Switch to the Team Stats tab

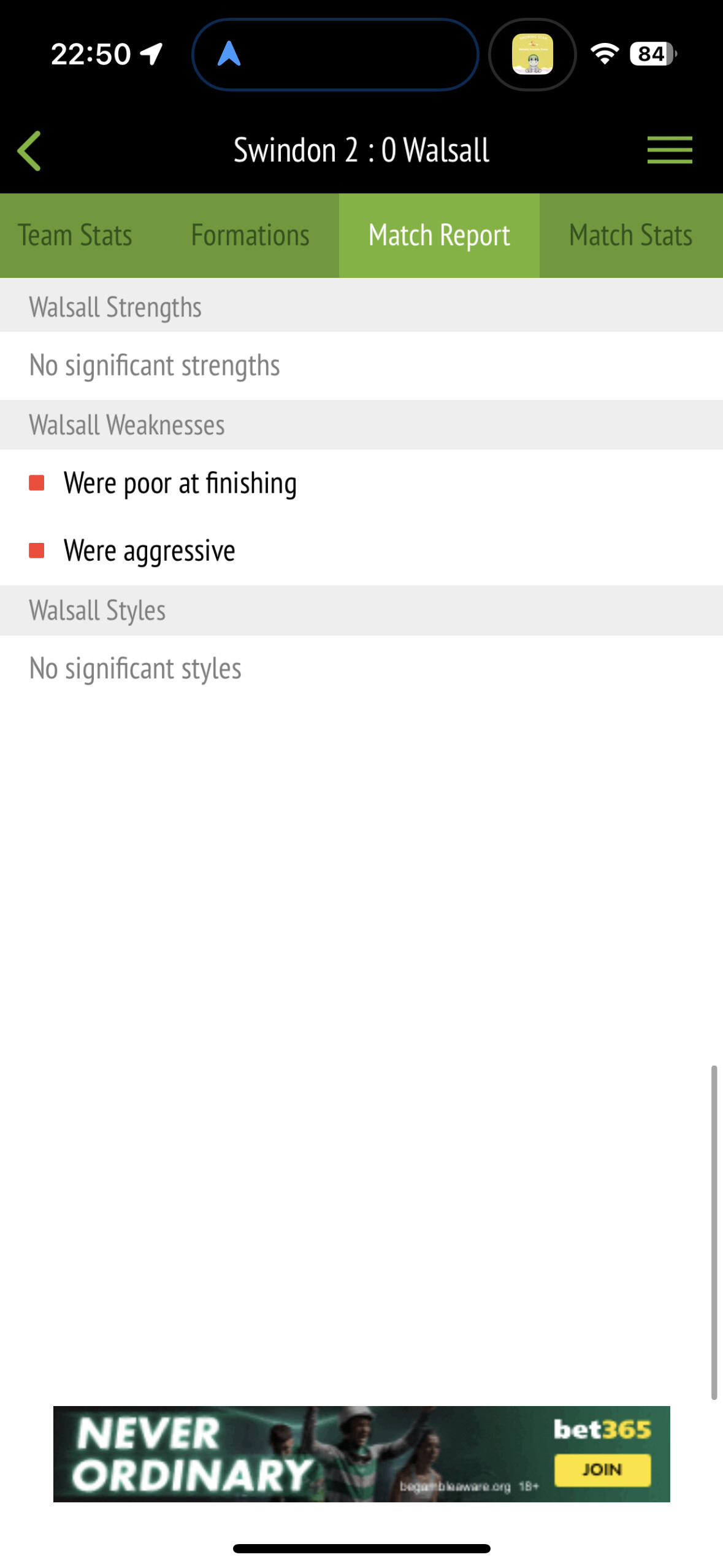coord(75,236)
